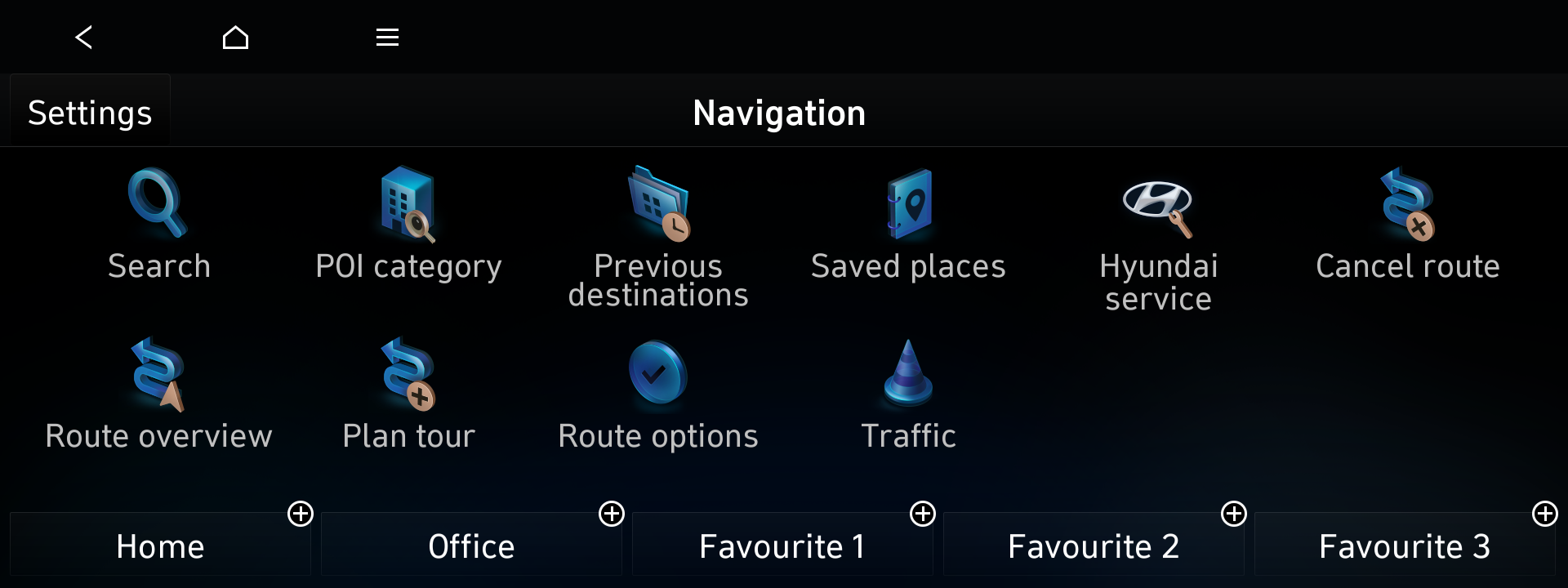Go back using the back arrow
The width and height of the screenshot is (1568, 588).
click(x=83, y=37)
